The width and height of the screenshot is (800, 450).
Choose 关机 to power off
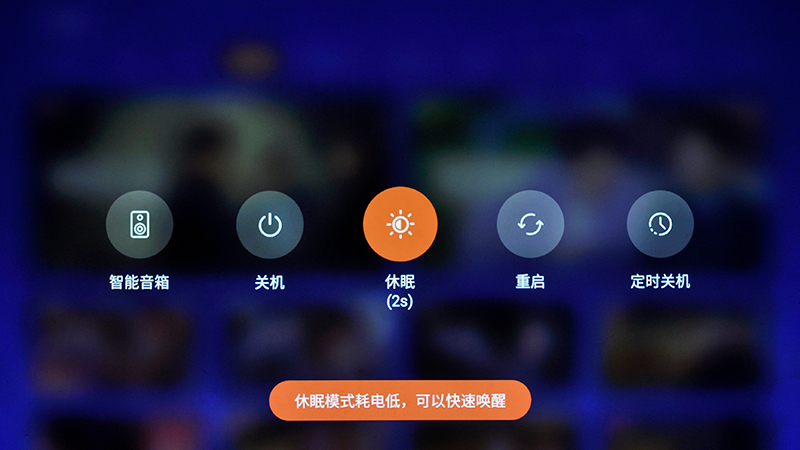(269, 224)
